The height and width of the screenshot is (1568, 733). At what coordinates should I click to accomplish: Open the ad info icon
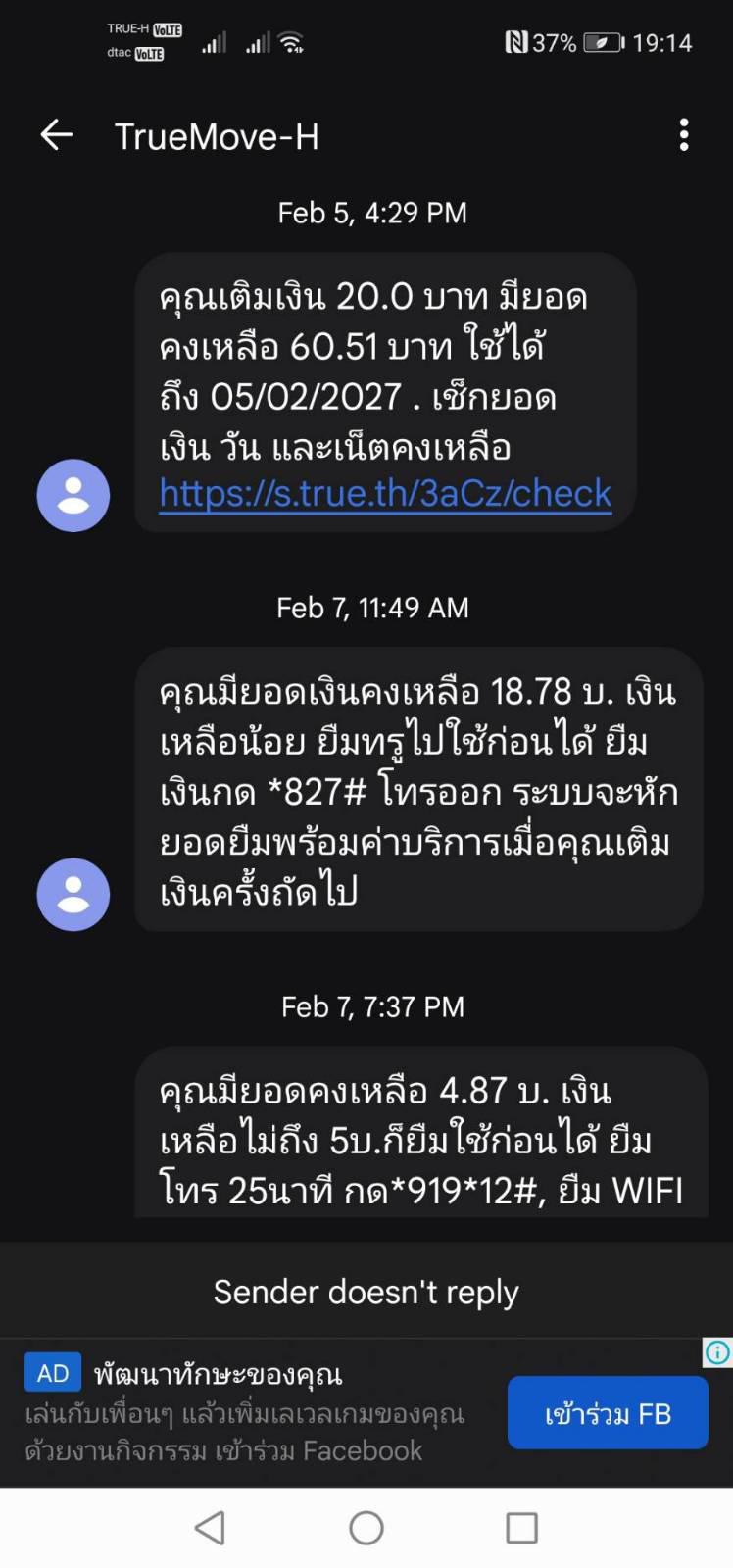[717, 1353]
